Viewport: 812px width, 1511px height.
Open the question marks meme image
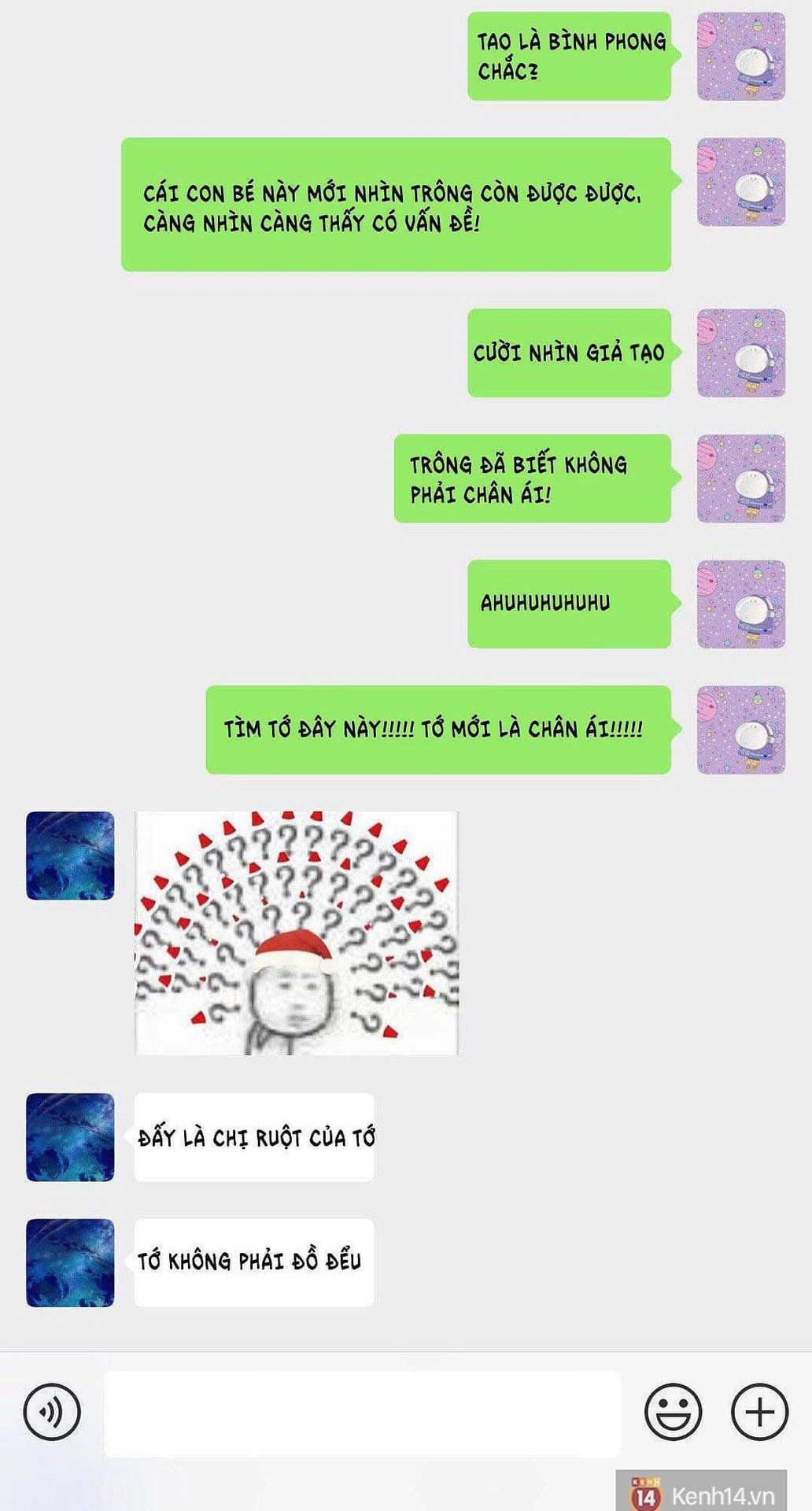(x=297, y=933)
